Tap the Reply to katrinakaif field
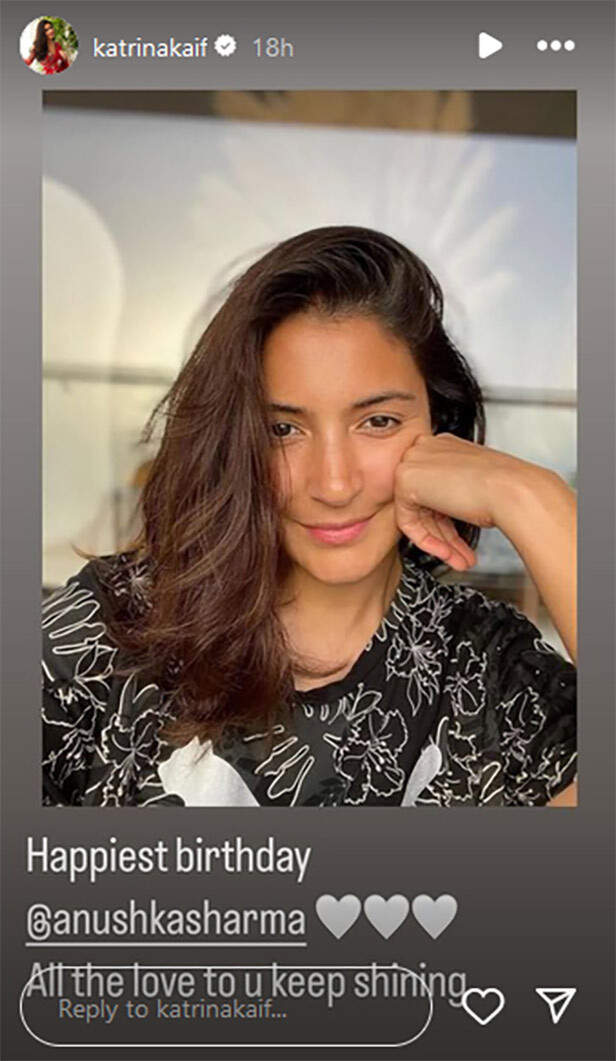The width and height of the screenshot is (616, 1061). 225,1007
